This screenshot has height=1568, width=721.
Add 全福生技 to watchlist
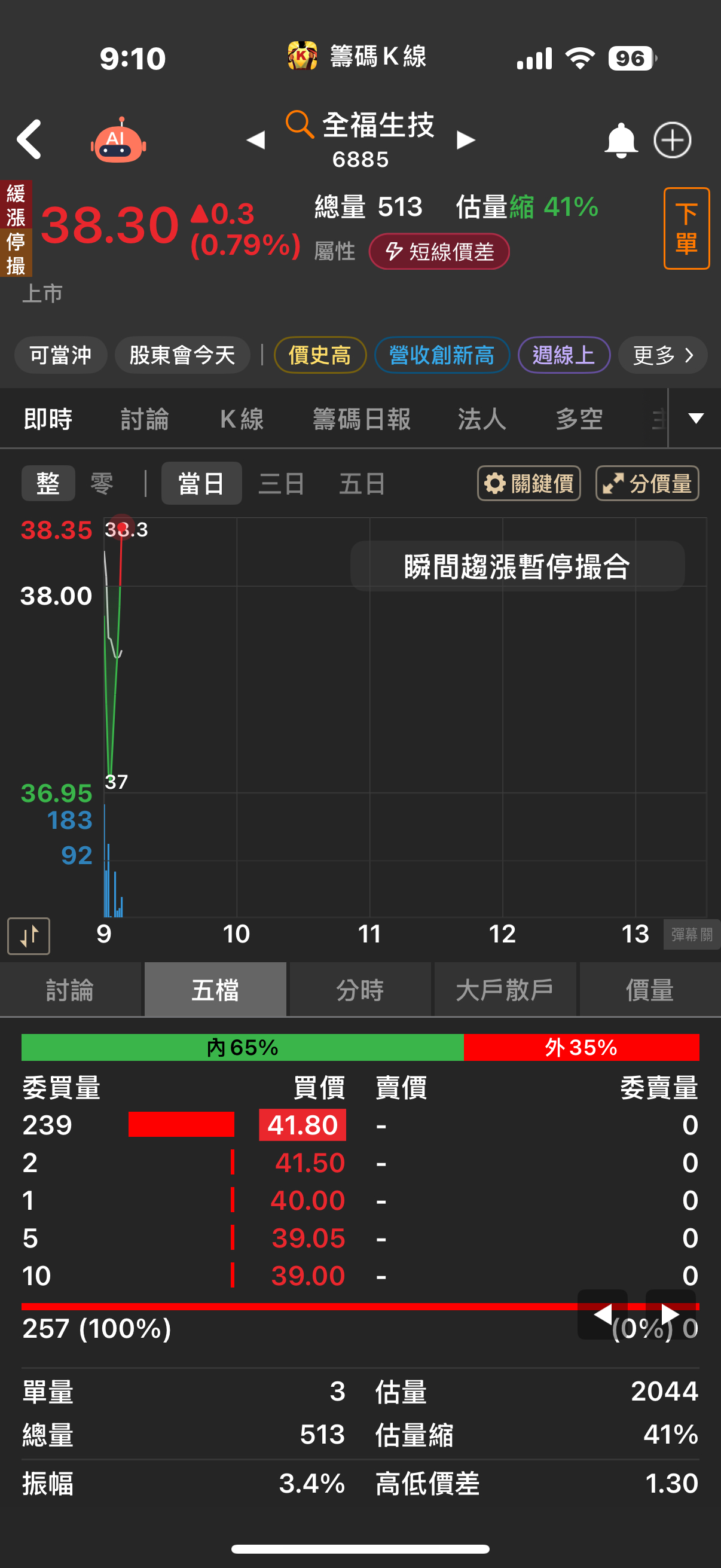[673, 141]
